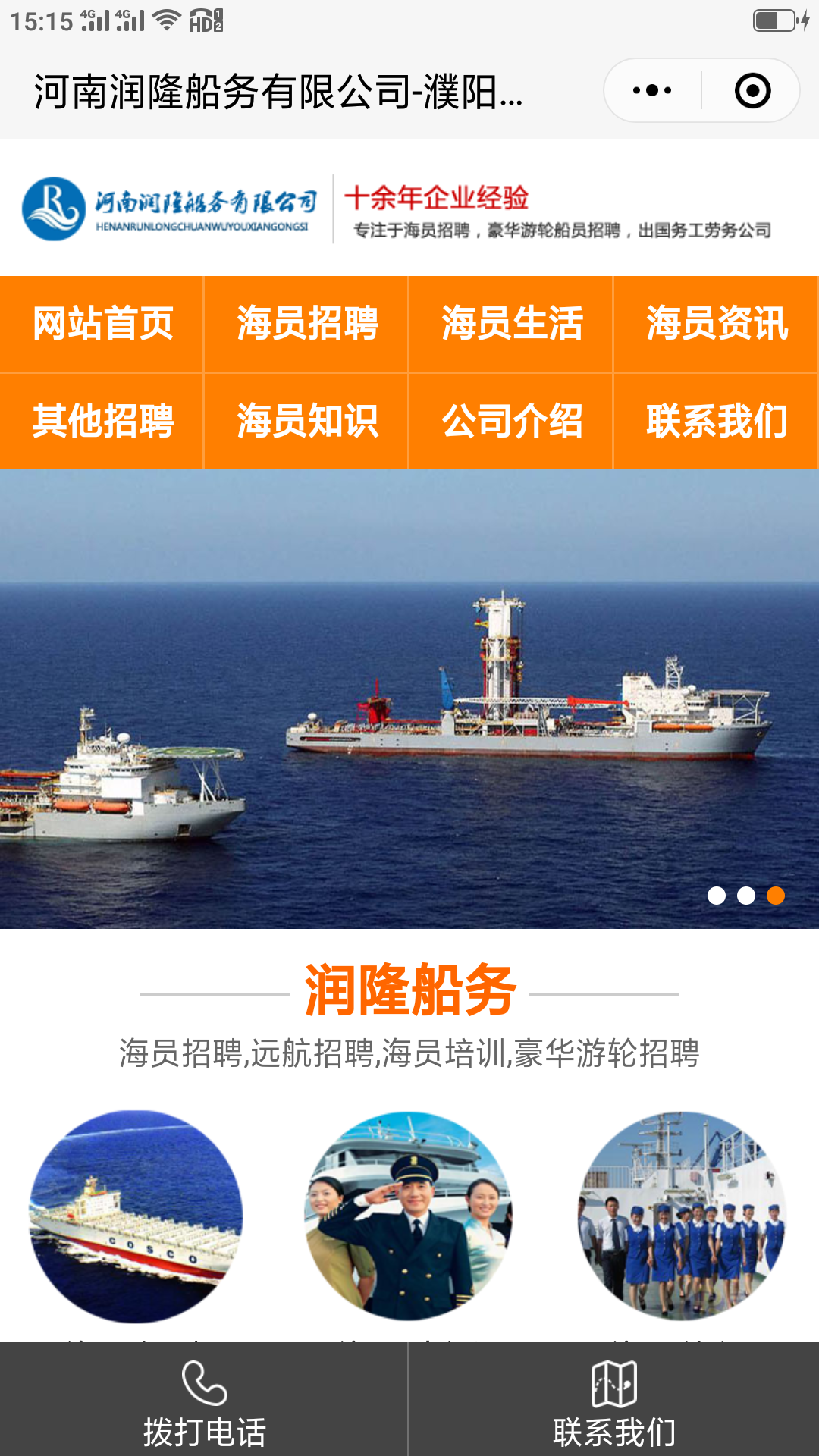Image resolution: width=819 pixels, height=1456 pixels.
Task: Open the crew in blue uniforms image
Action: click(682, 1217)
